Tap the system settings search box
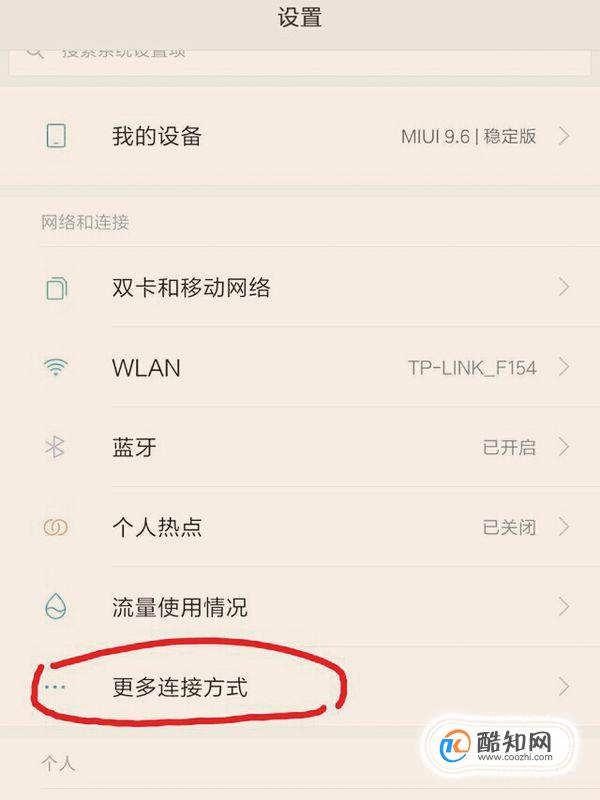Image resolution: width=600 pixels, height=800 pixels. point(300,56)
